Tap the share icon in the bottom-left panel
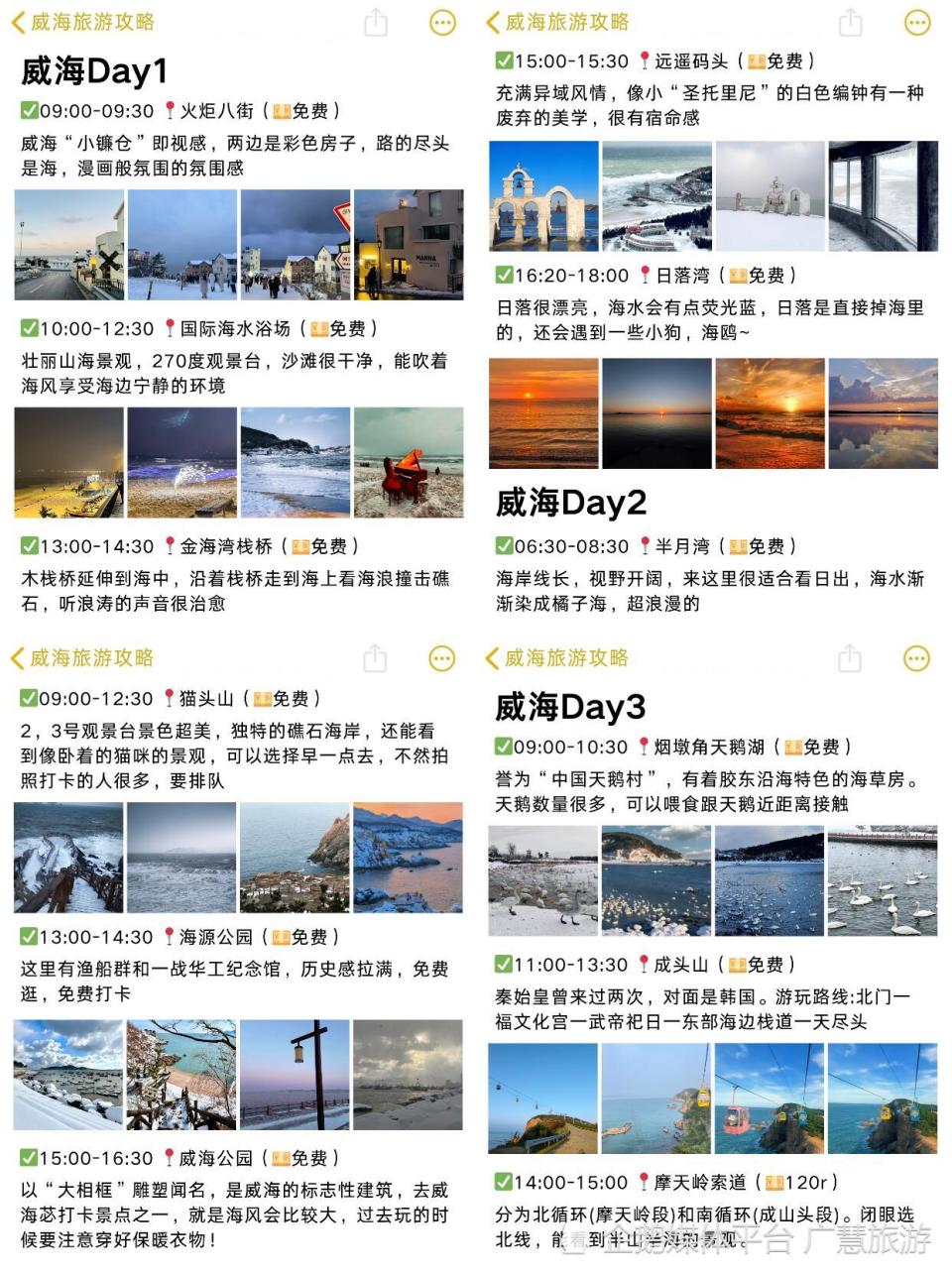This screenshot has height=1272, width=952. tap(374, 657)
